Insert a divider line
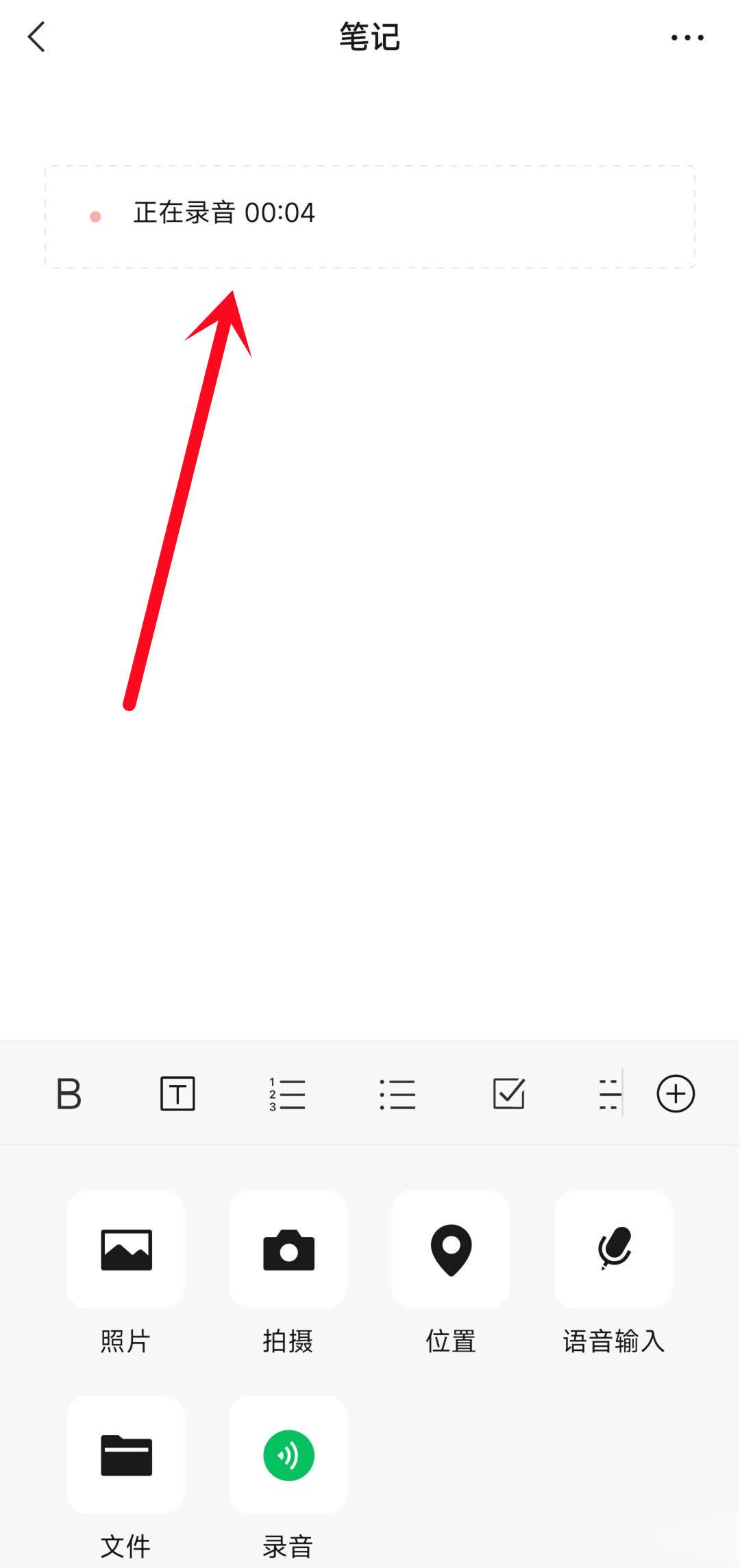This screenshot has height=1568, width=740. [608, 1094]
